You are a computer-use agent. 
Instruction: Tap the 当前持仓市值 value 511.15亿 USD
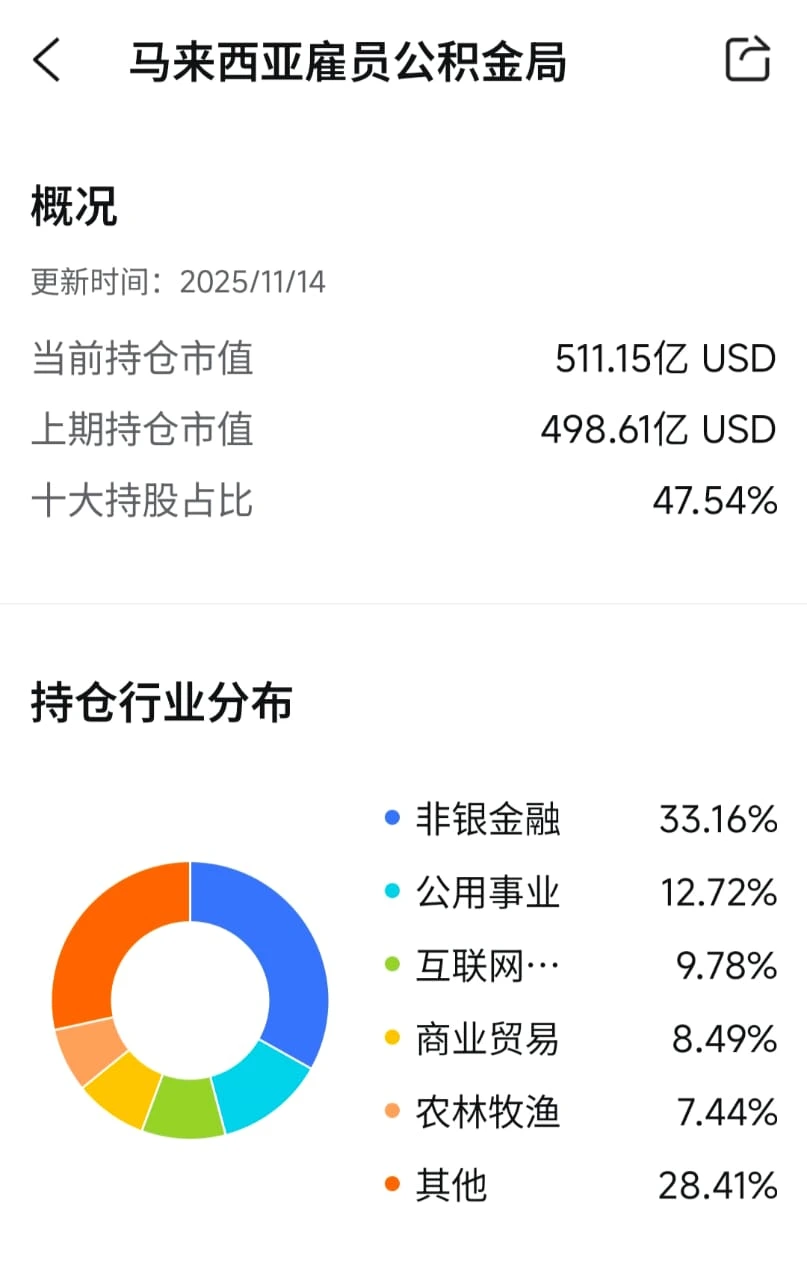point(665,358)
